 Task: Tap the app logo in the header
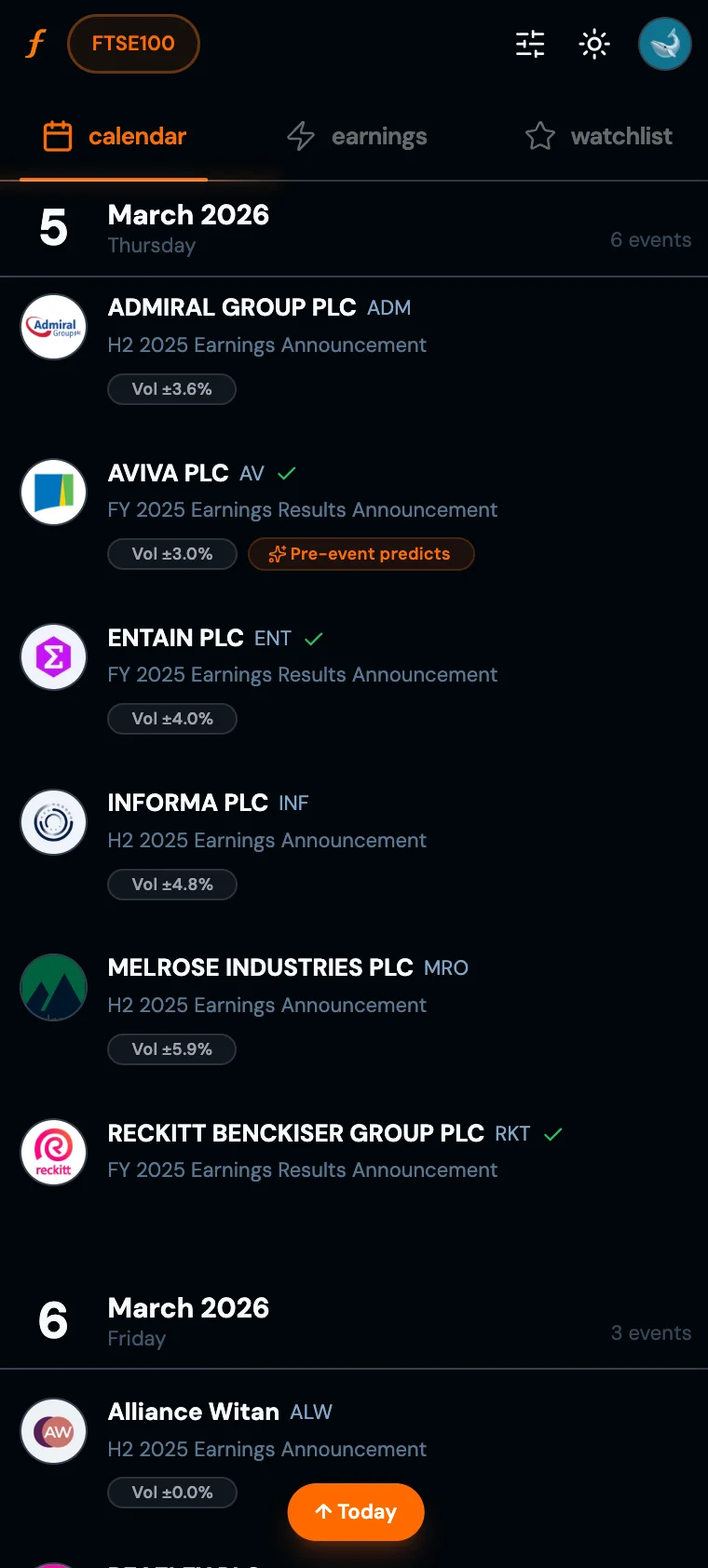point(35,44)
